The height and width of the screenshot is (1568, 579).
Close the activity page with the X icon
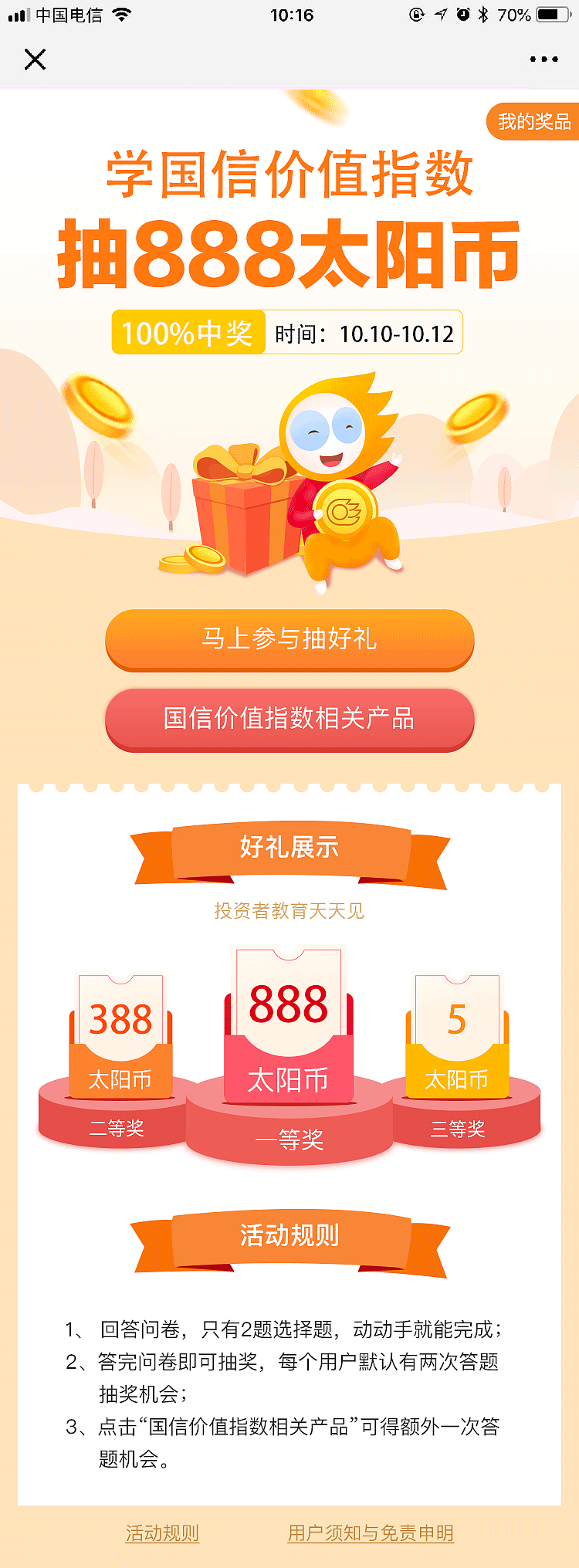(36, 59)
